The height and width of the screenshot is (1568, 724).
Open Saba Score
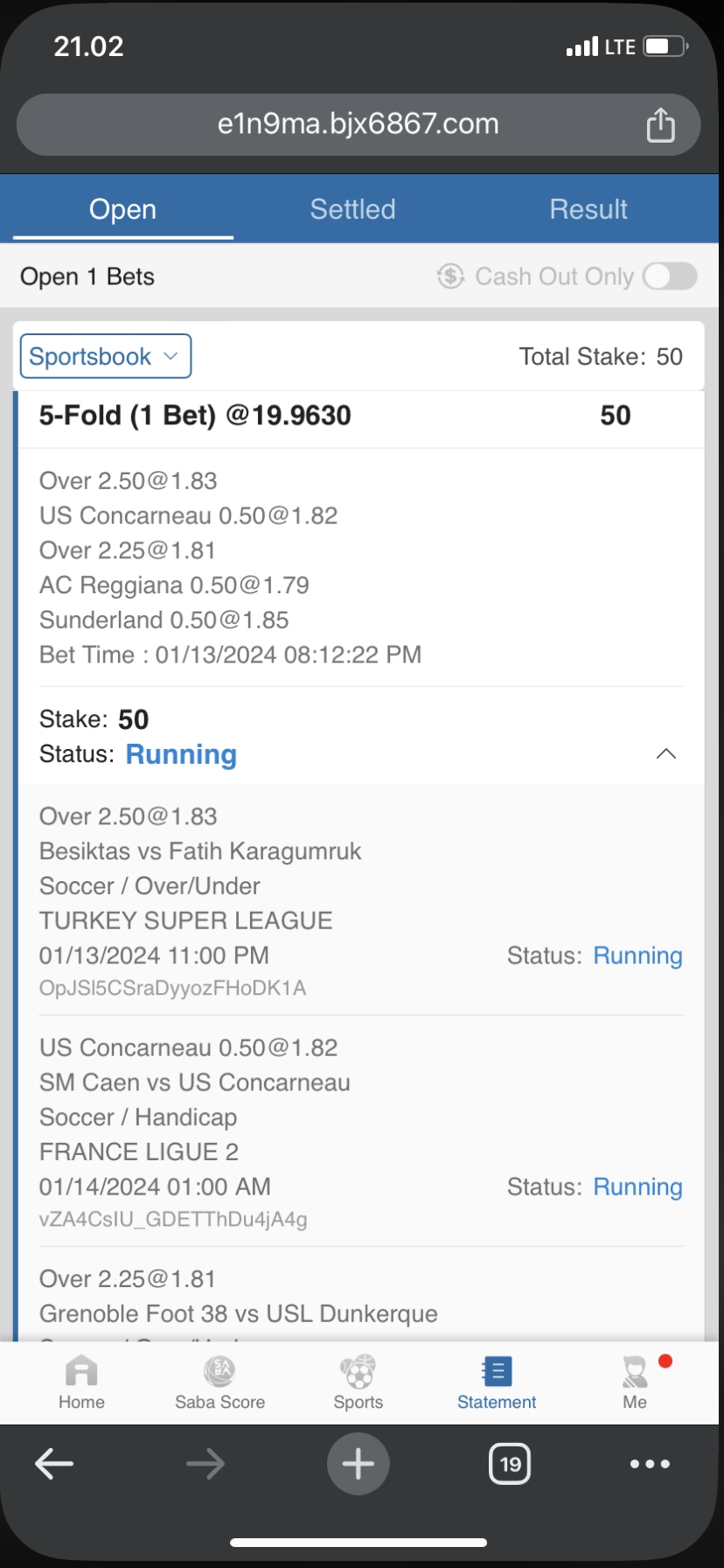[219, 1382]
